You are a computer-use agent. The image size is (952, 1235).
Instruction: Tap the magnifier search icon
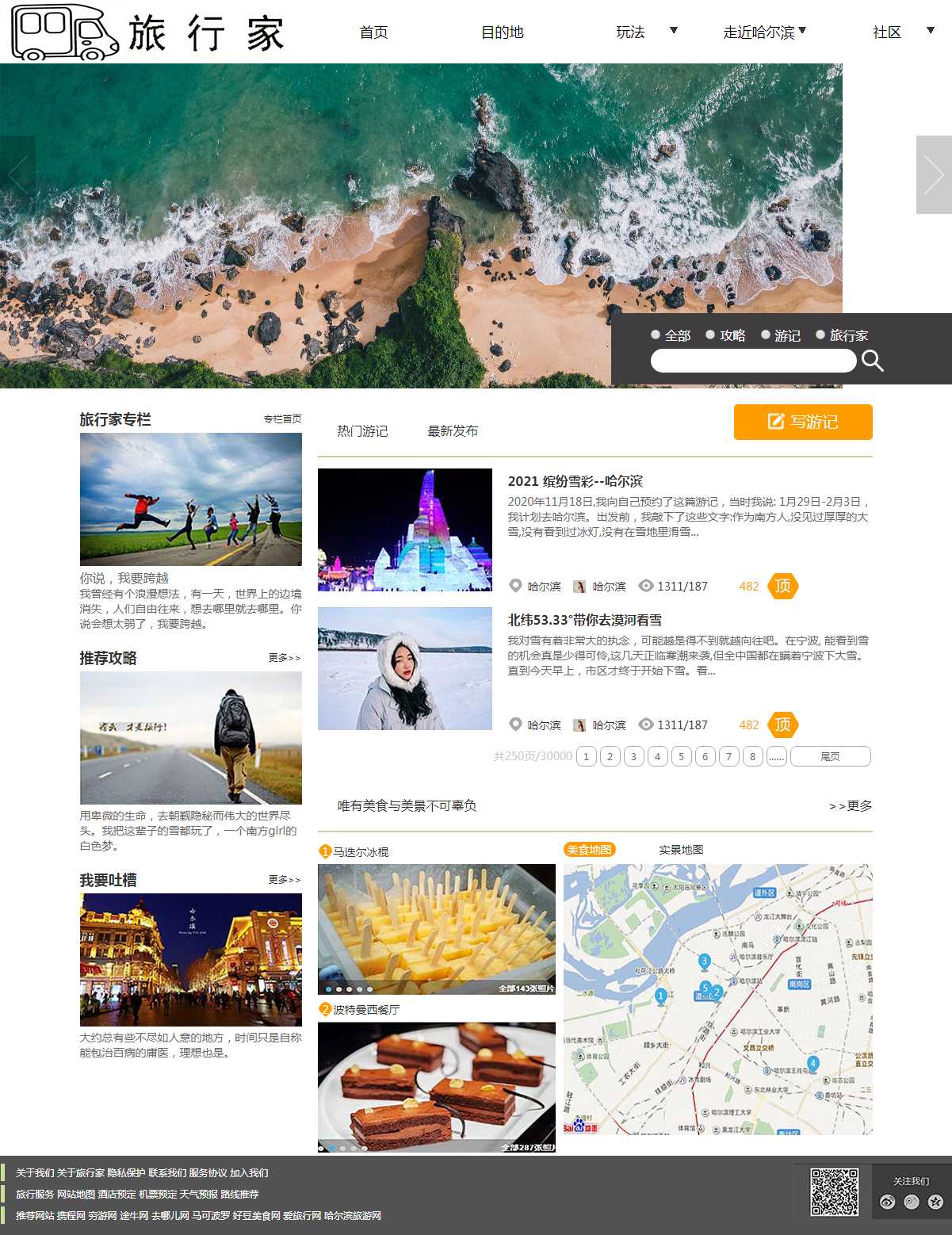[x=872, y=361]
